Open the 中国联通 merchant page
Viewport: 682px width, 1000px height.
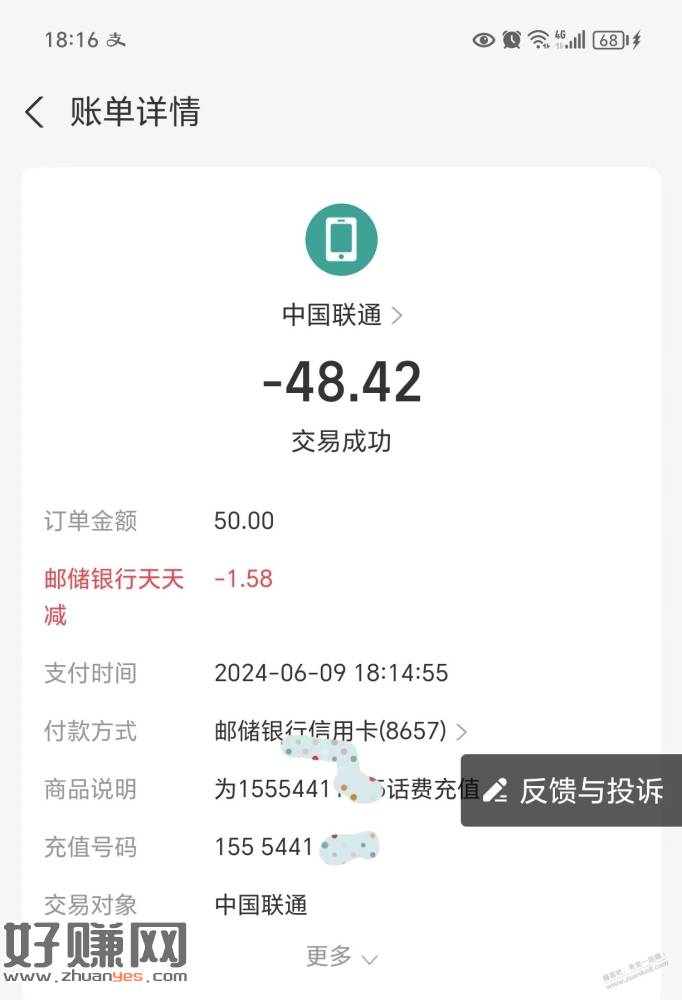click(x=342, y=315)
